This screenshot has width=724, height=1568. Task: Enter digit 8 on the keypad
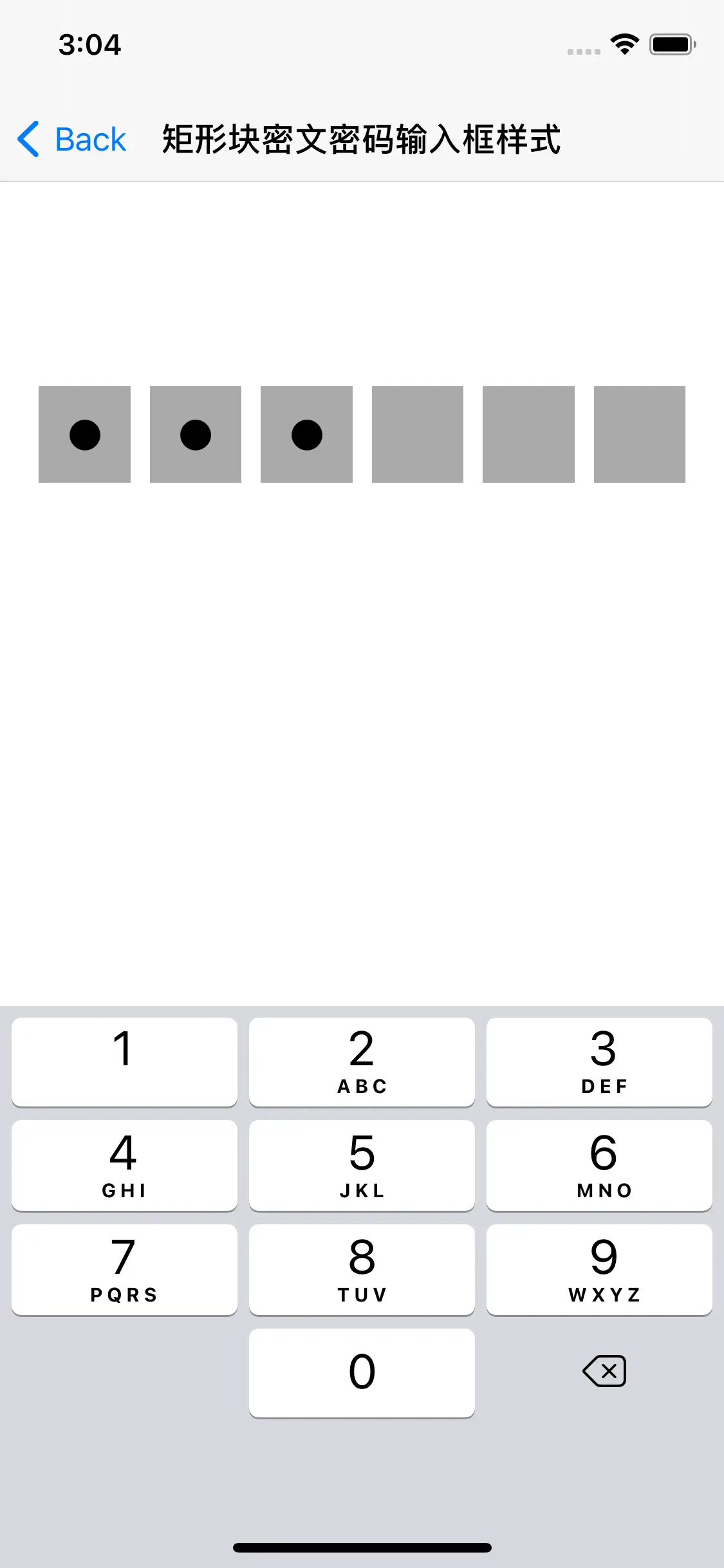(x=362, y=1270)
